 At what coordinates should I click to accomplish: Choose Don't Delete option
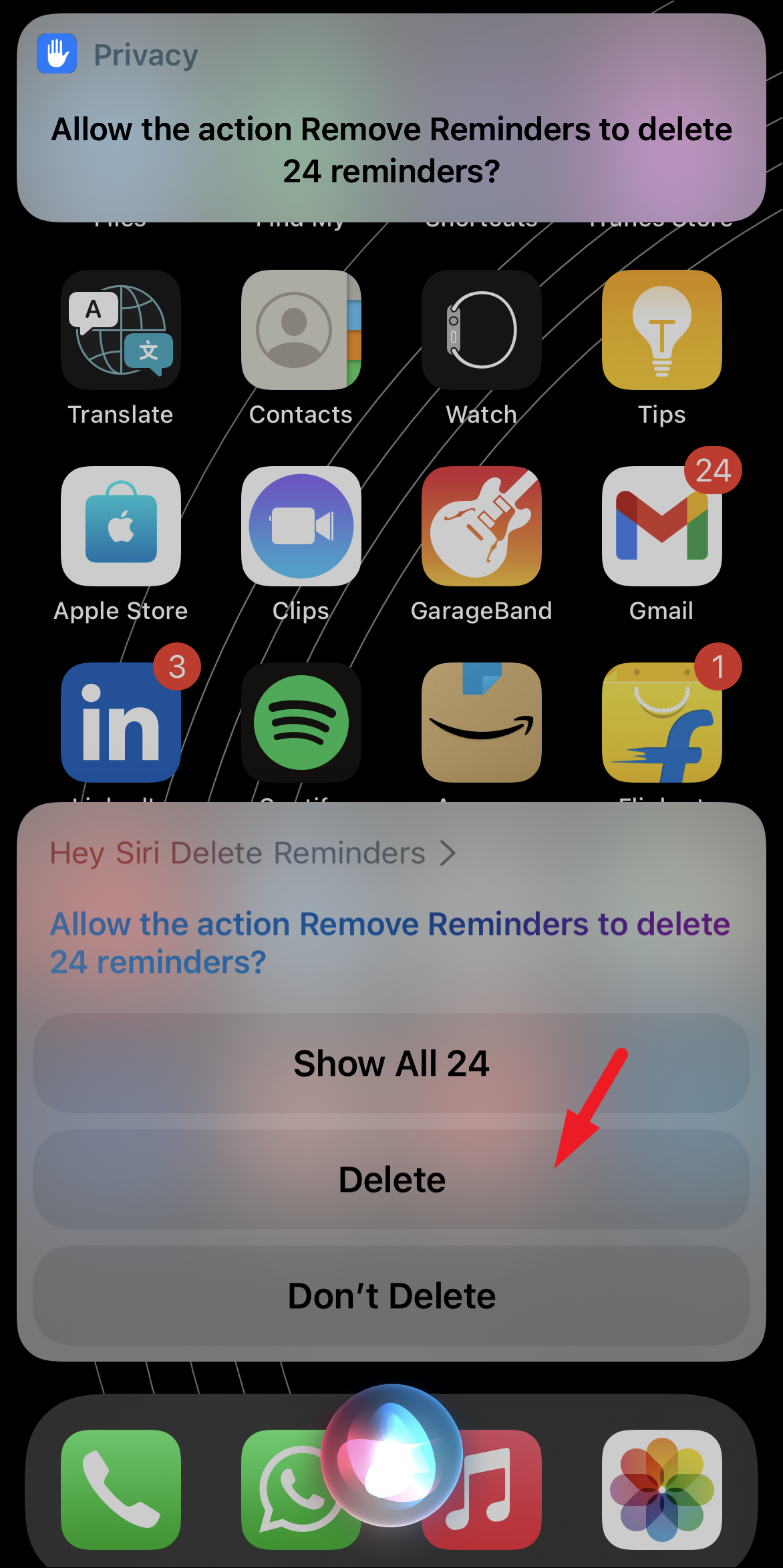[391, 1296]
